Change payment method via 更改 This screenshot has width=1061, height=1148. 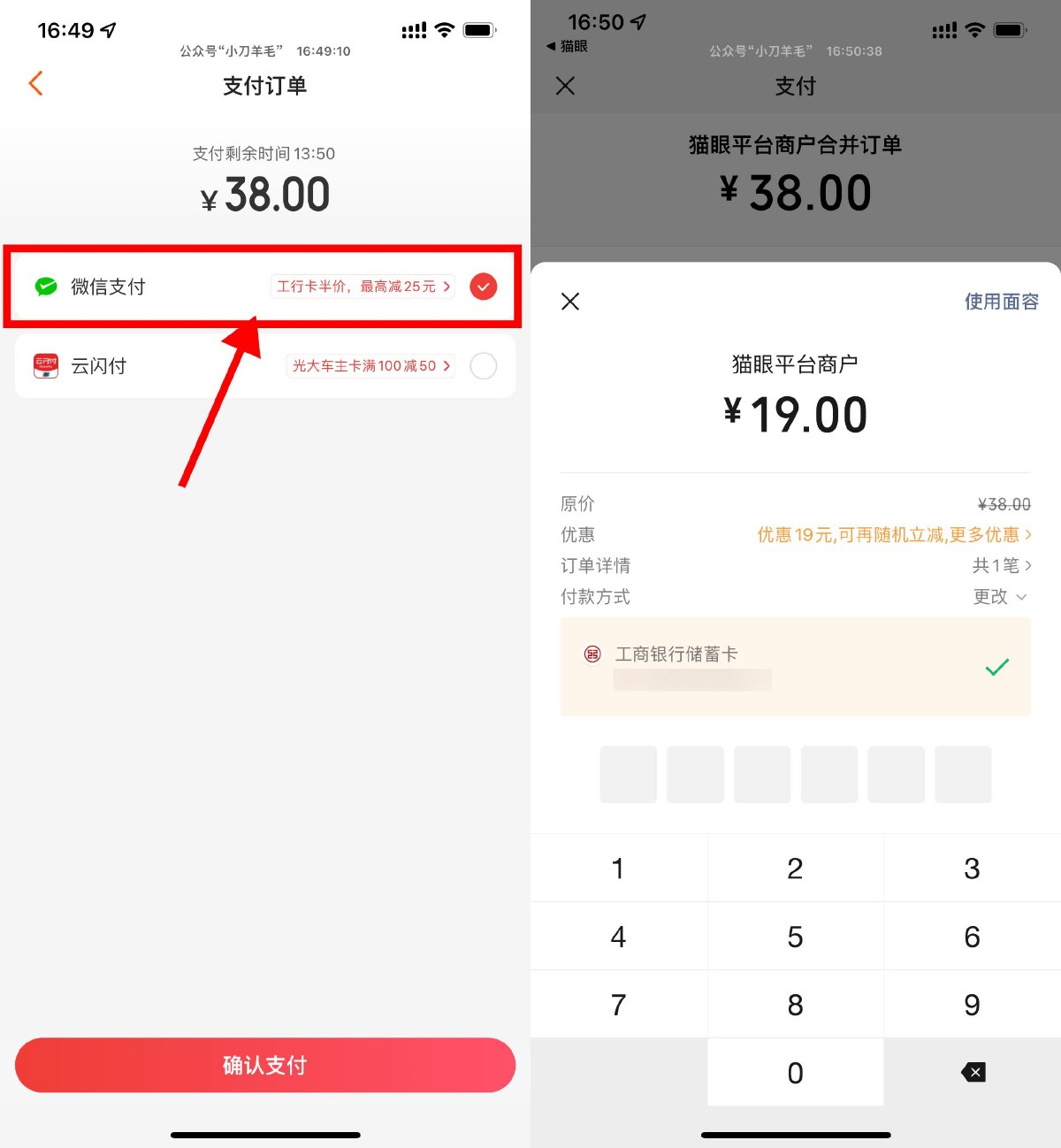point(999,597)
